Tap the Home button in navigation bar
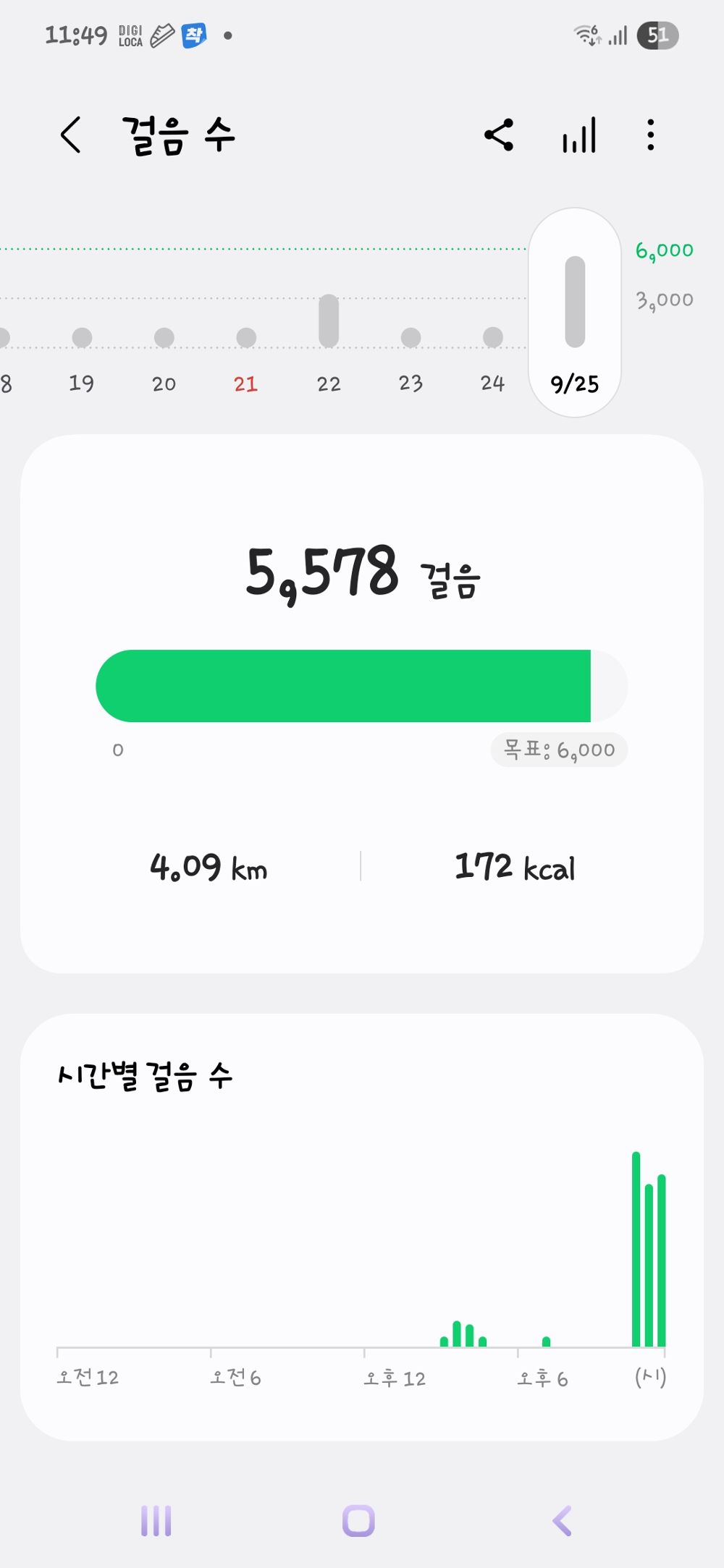The height and width of the screenshot is (1568, 724). coord(358,1520)
